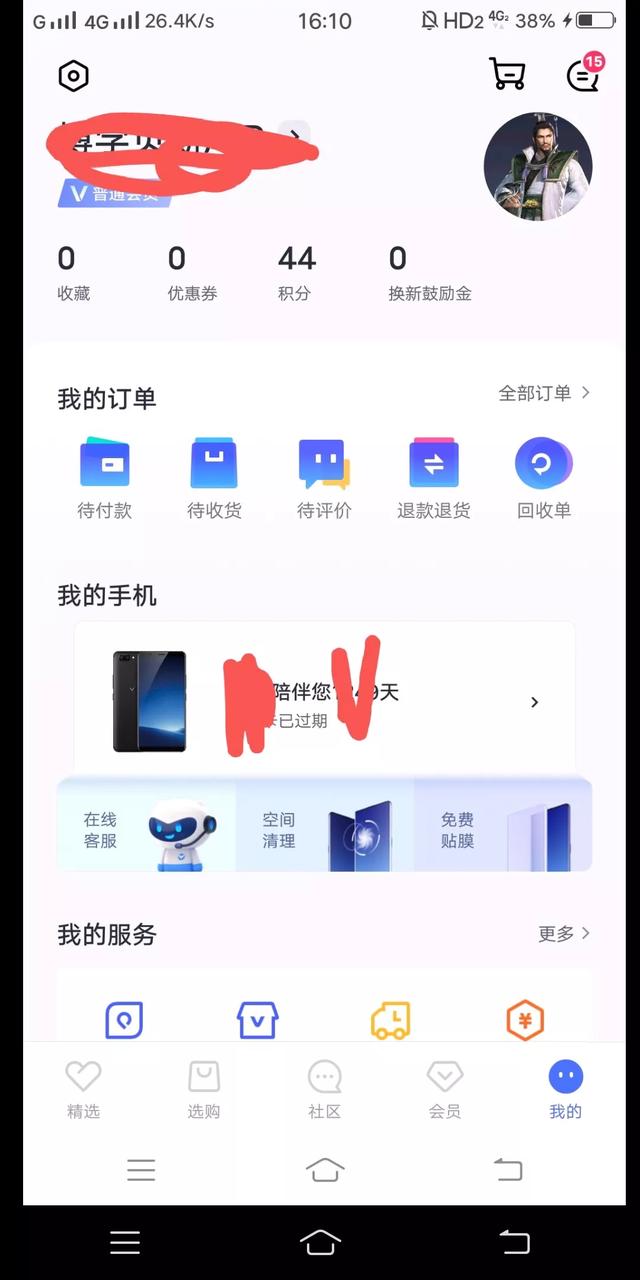Switch to the 社区 community tab
This screenshot has height=1280, width=640.
click(x=324, y=1089)
